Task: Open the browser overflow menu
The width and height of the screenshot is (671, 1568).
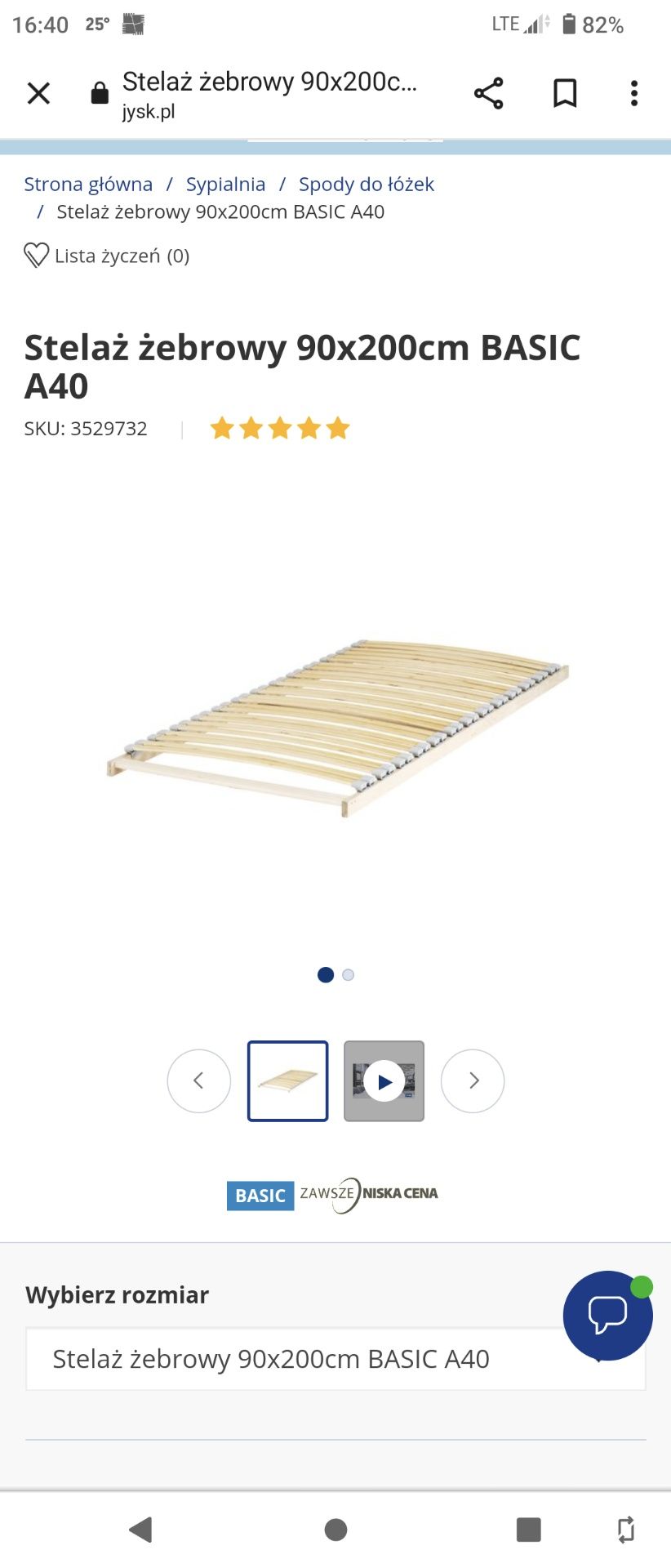Action: point(634,93)
